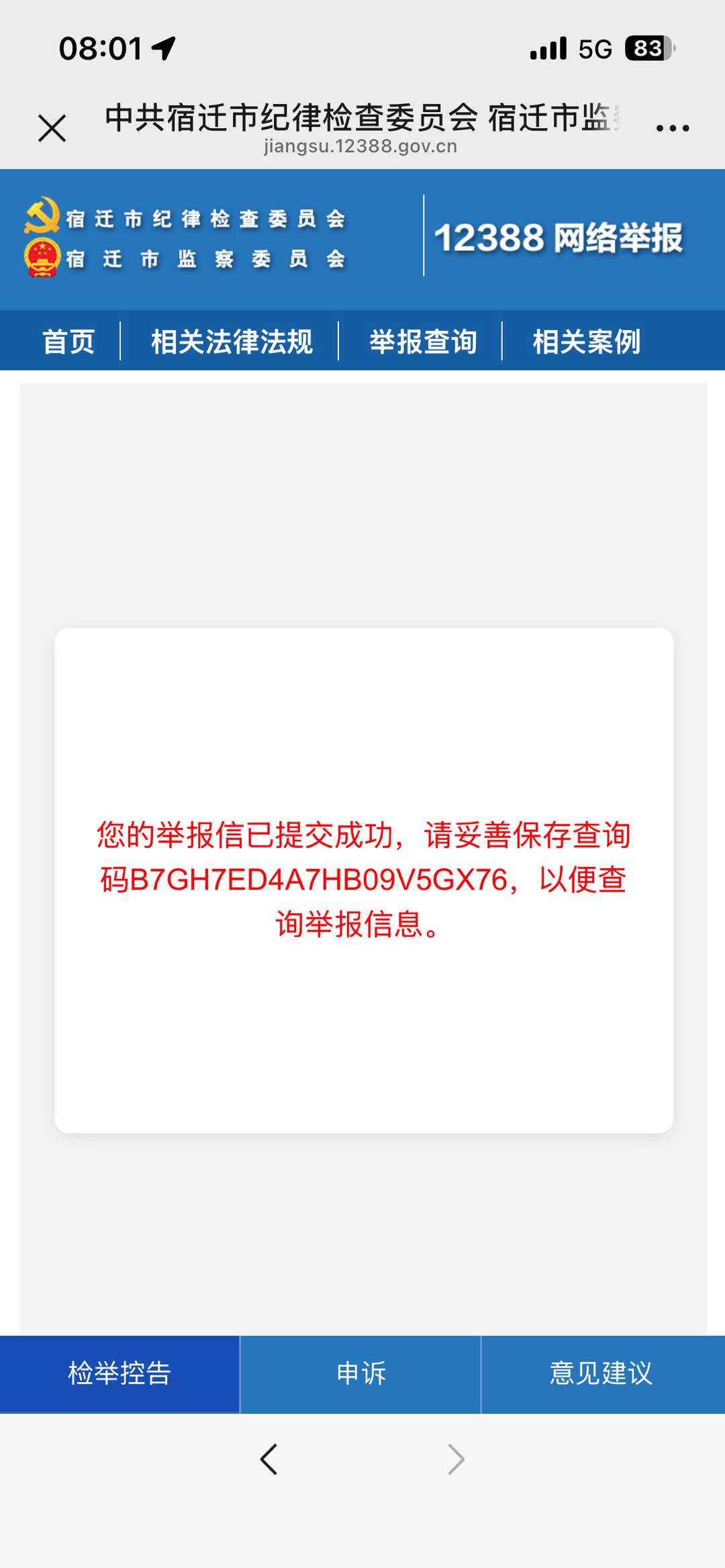Open 相关法律法规 section

point(232,342)
